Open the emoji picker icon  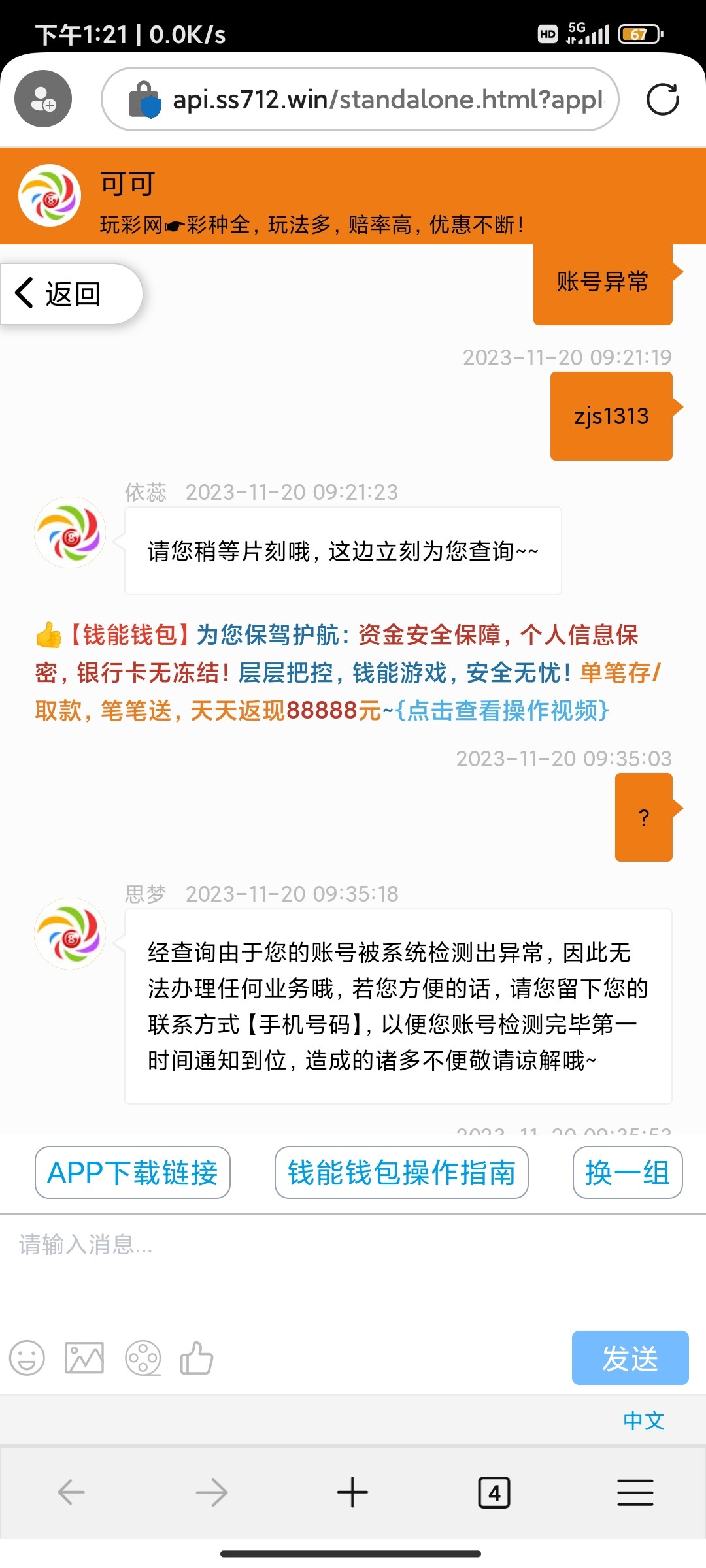27,1359
